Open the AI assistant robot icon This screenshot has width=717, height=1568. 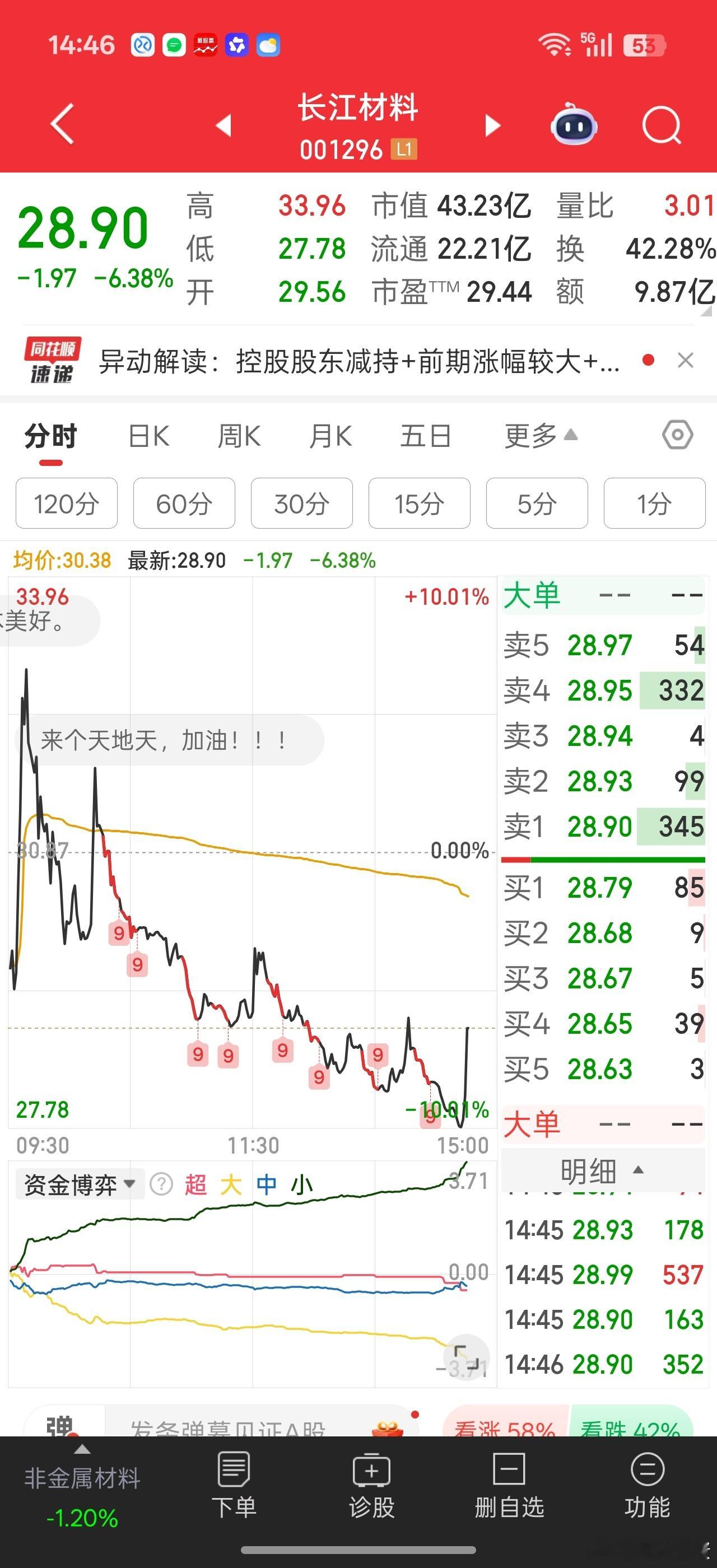574,125
